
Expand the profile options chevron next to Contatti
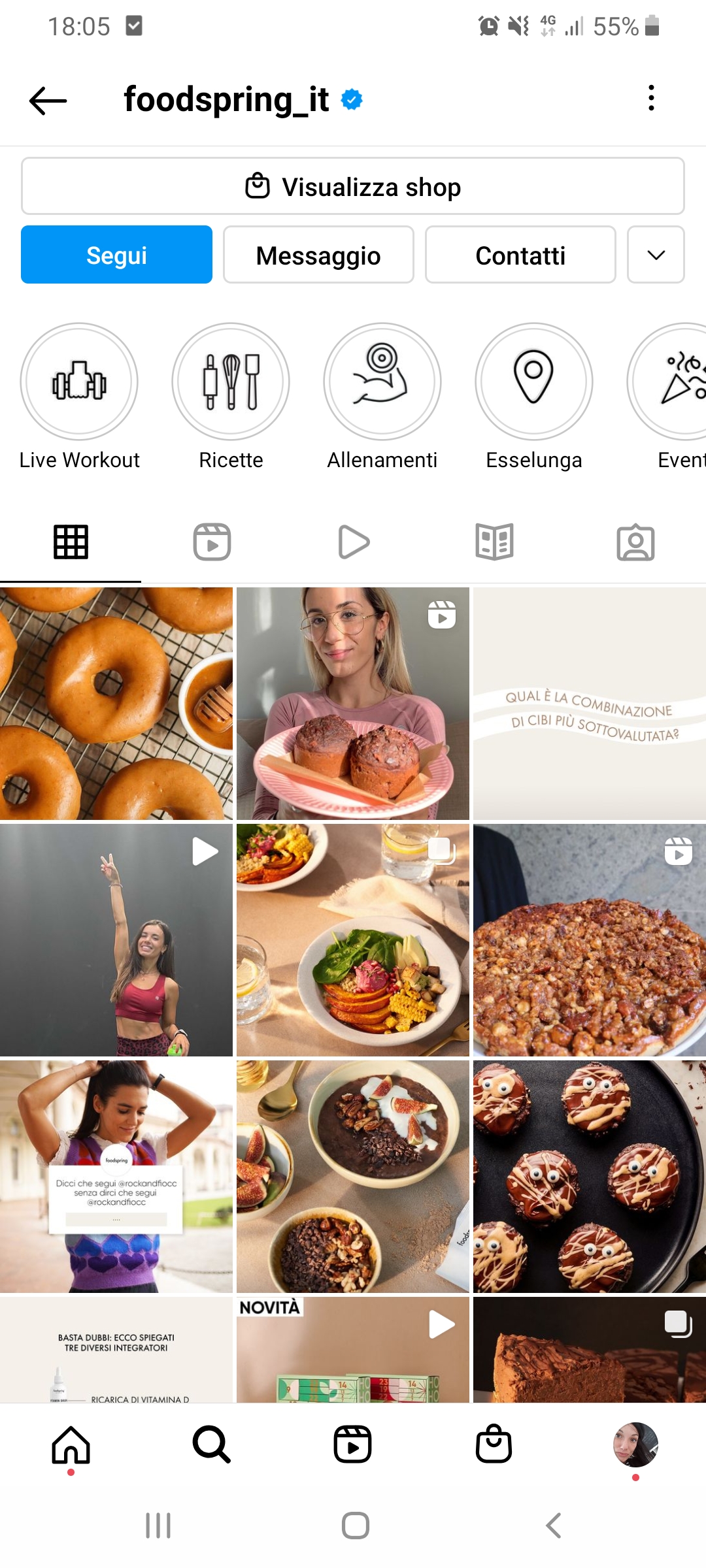click(656, 255)
